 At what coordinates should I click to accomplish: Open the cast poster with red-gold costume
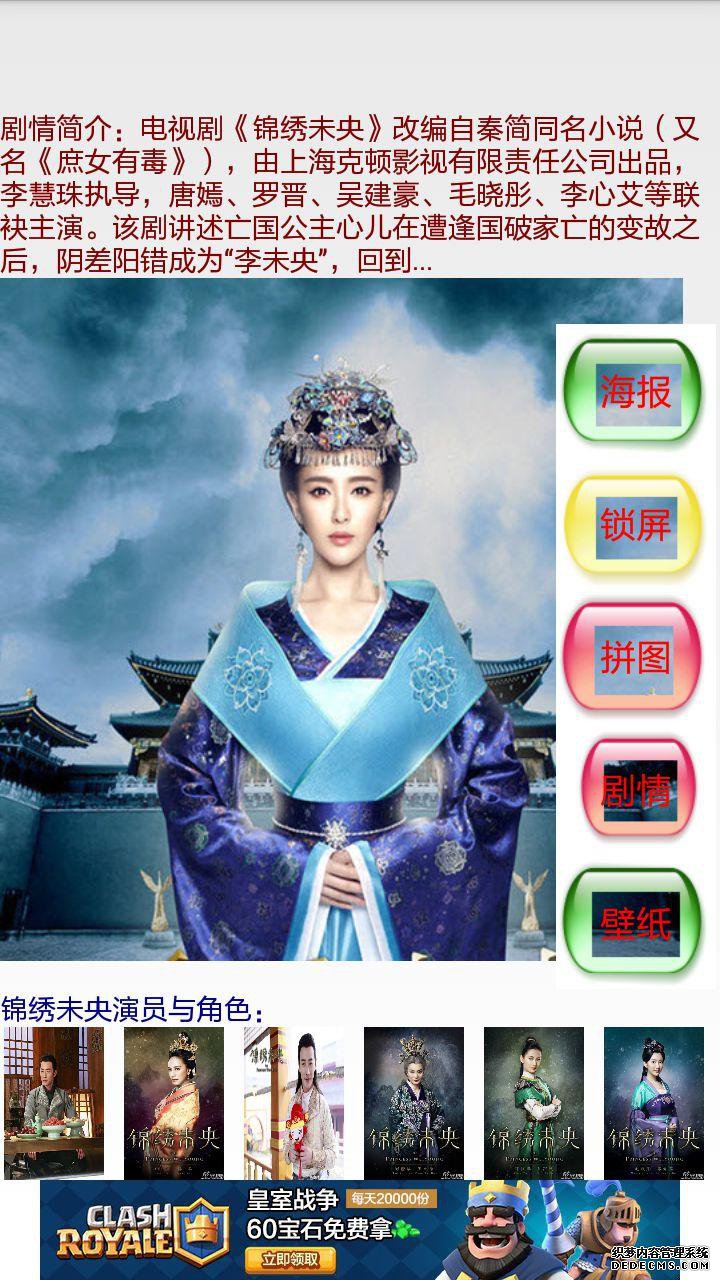click(174, 1102)
